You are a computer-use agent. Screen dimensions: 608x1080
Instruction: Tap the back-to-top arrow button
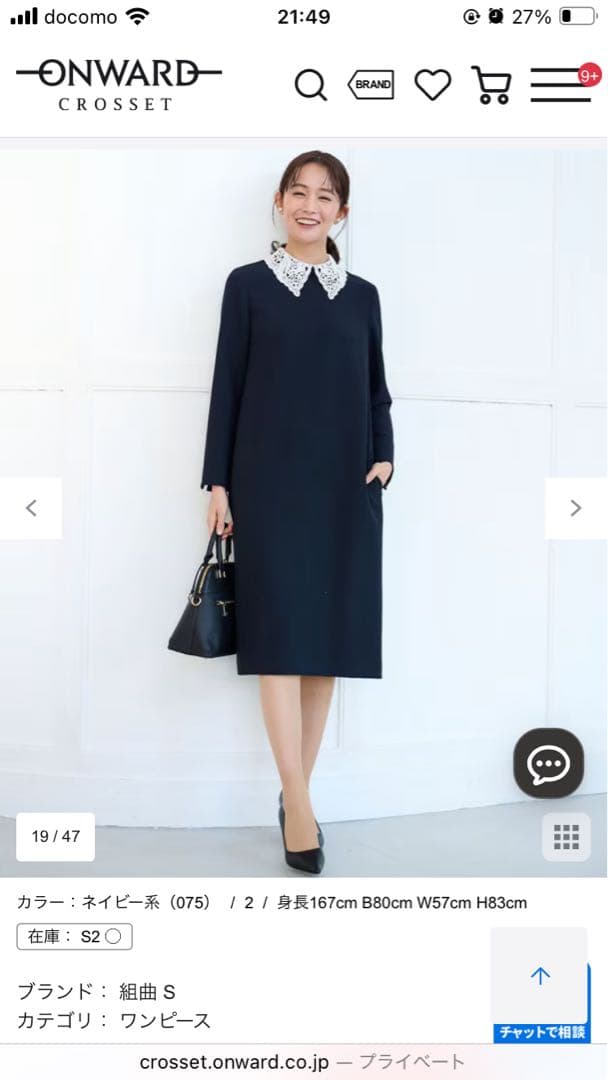[540, 975]
